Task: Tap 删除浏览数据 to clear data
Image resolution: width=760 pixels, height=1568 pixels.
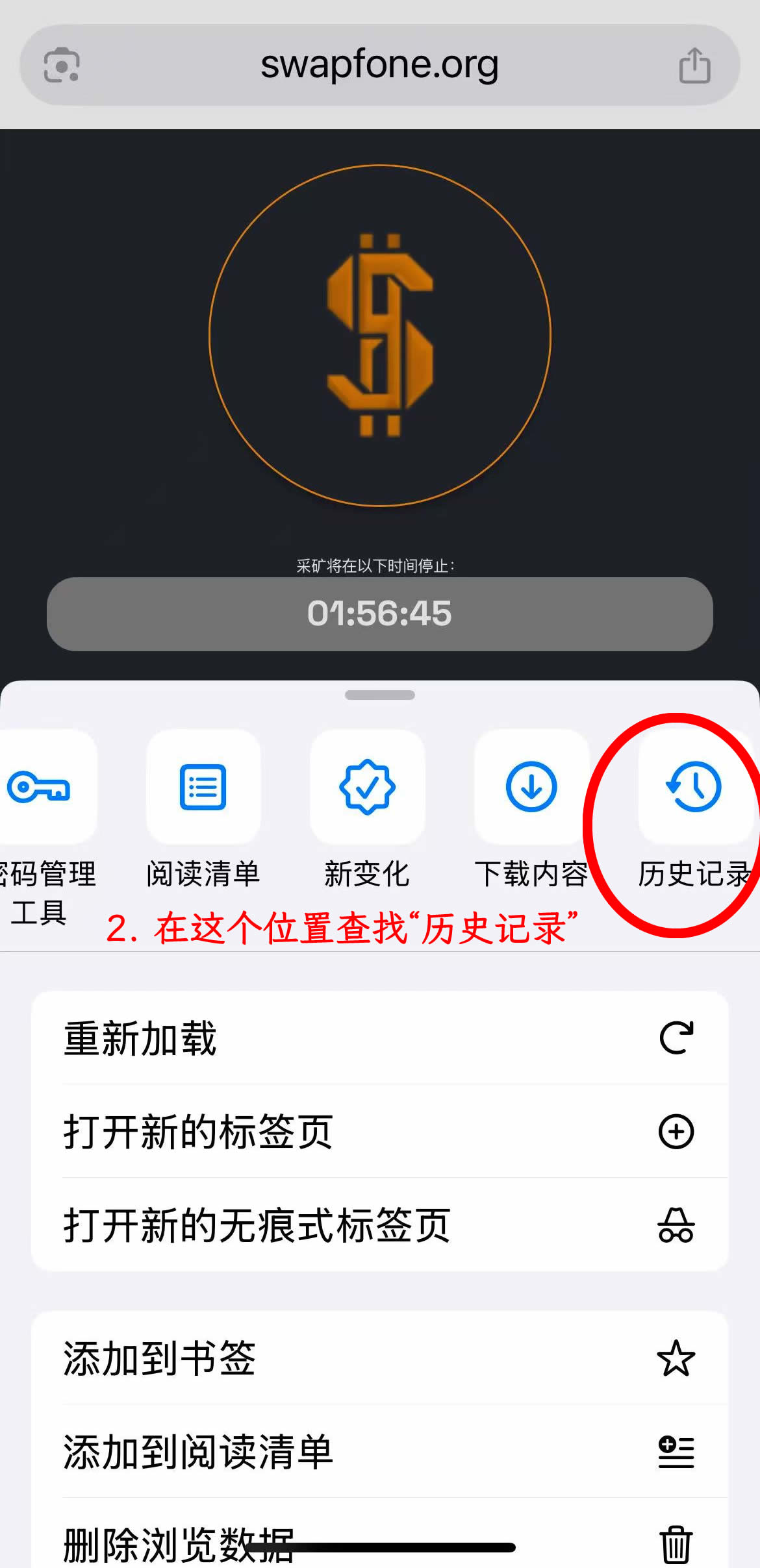Action: pos(380,1536)
